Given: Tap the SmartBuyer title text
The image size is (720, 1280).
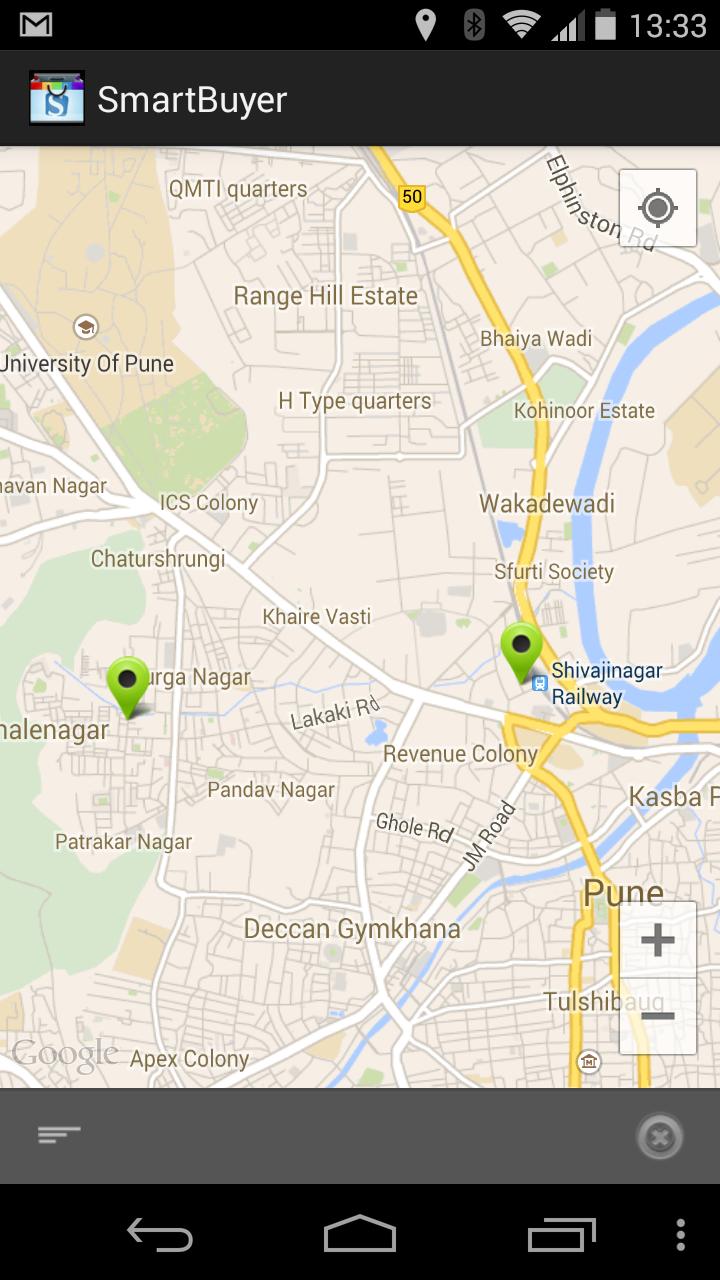Looking at the screenshot, I should (192, 99).
